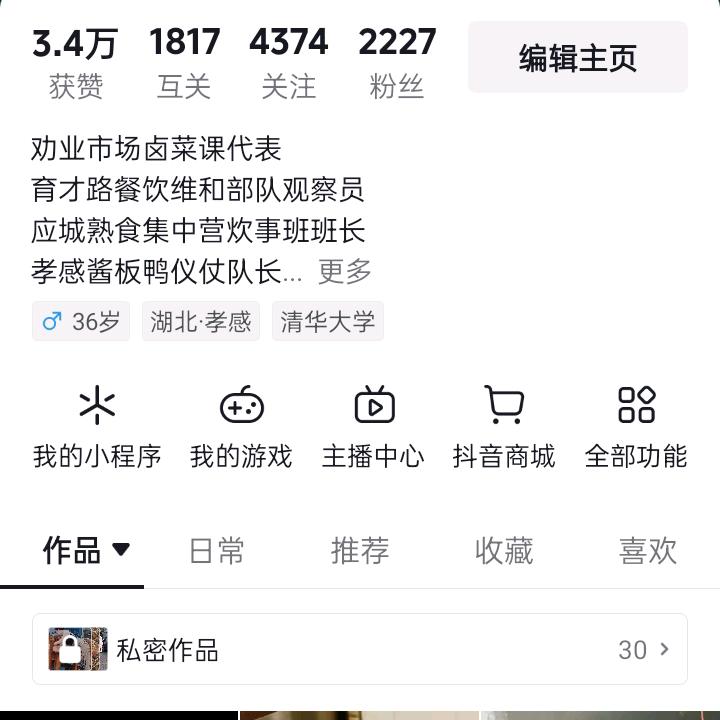
Task: Switch to the 日常 tab
Action: point(217,550)
